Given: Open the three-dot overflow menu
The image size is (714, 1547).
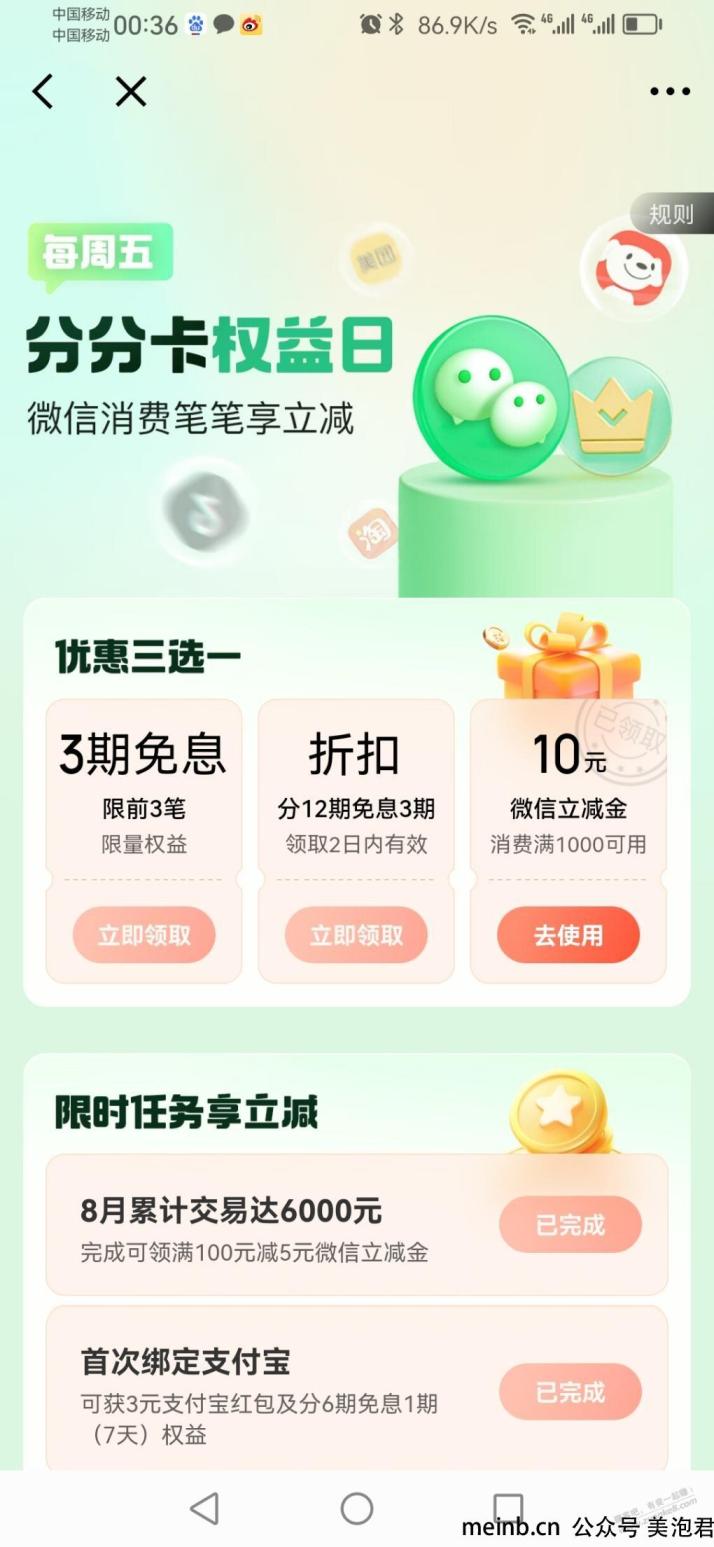Looking at the screenshot, I should (669, 92).
